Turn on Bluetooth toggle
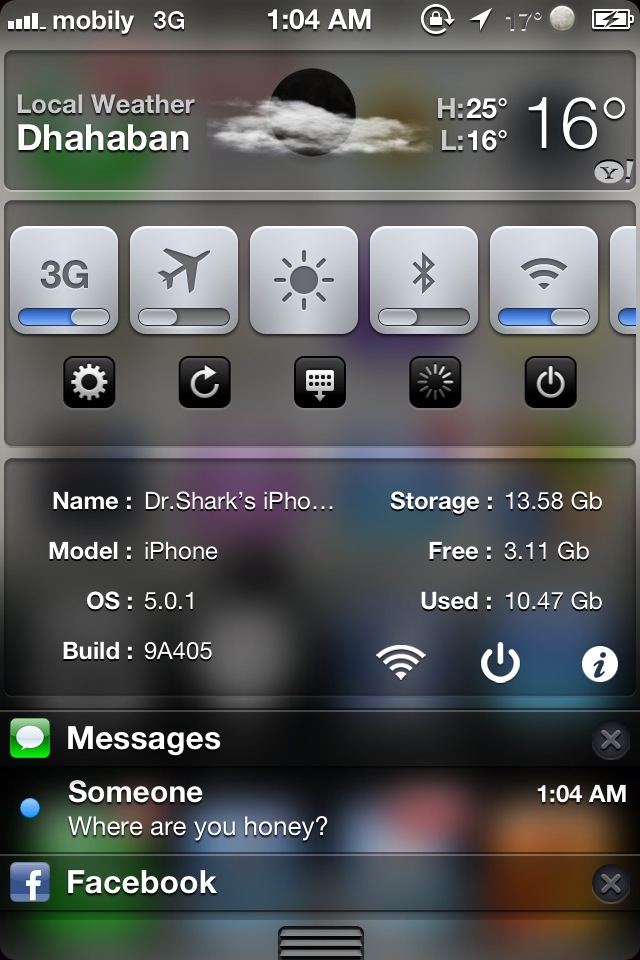Viewport: 640px width, 960px height. coord(424,281)
